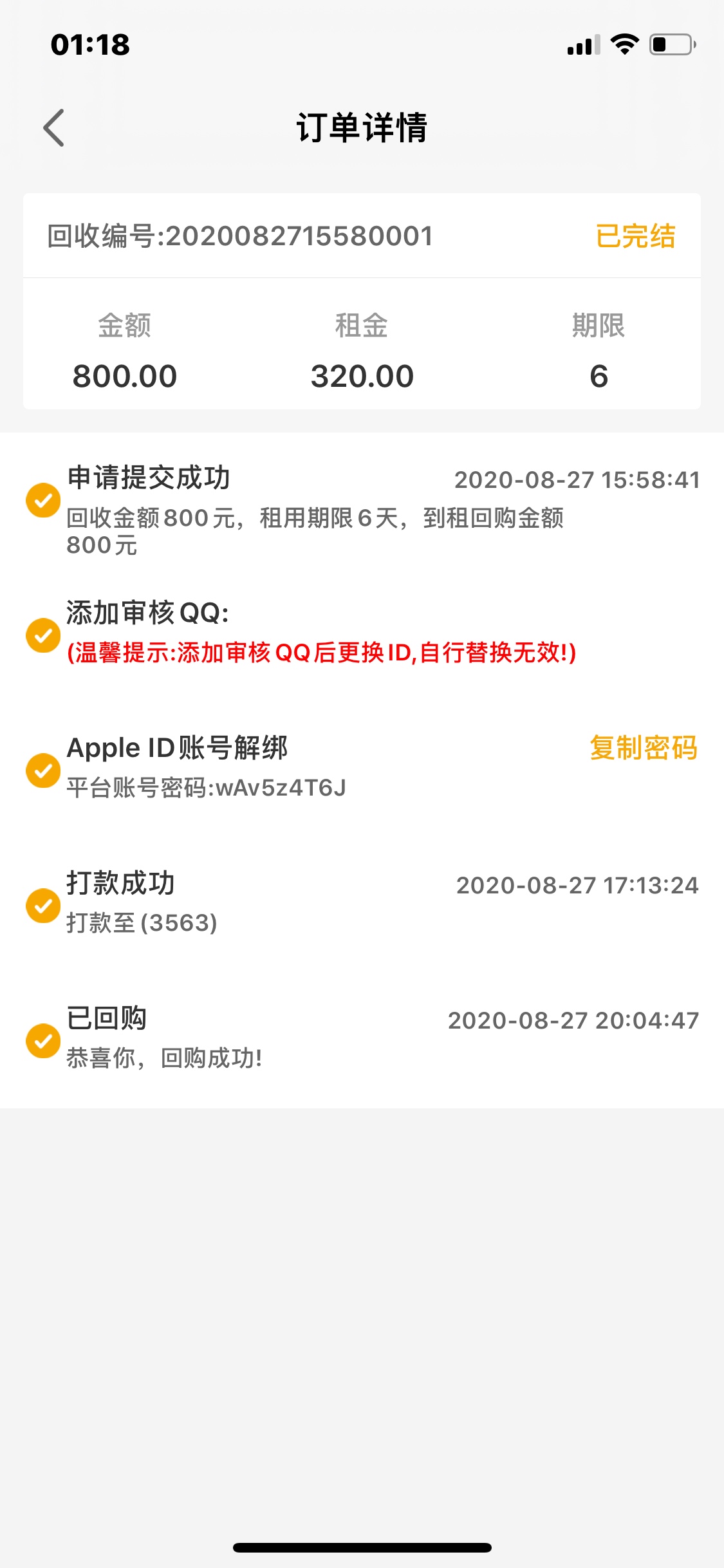The image size is (724, 1568).
Task: Tap 复制密码 to copy the password
Action: coord(644,748)
